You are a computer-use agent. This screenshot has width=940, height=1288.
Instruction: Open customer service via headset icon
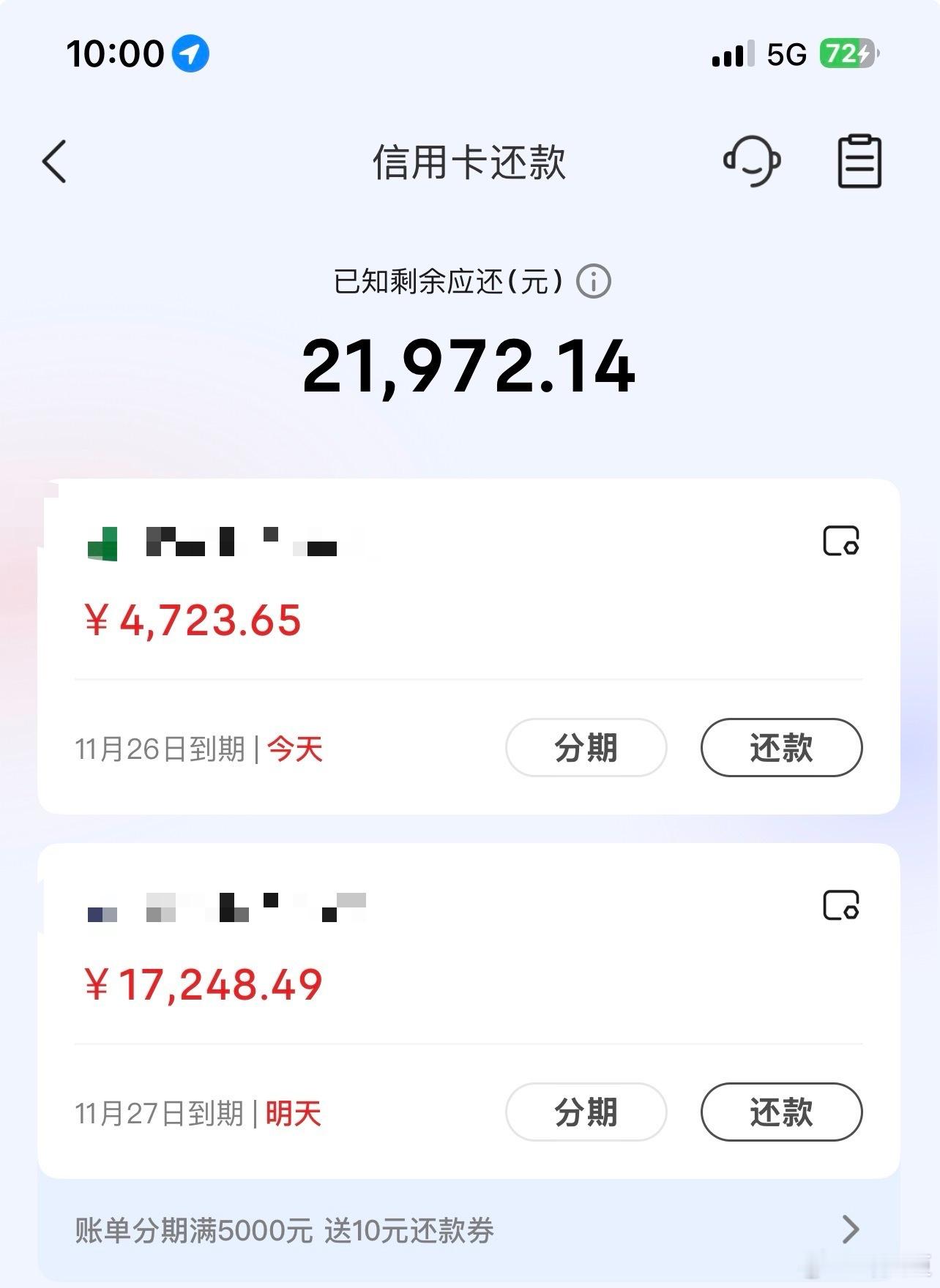click(751, 162)
